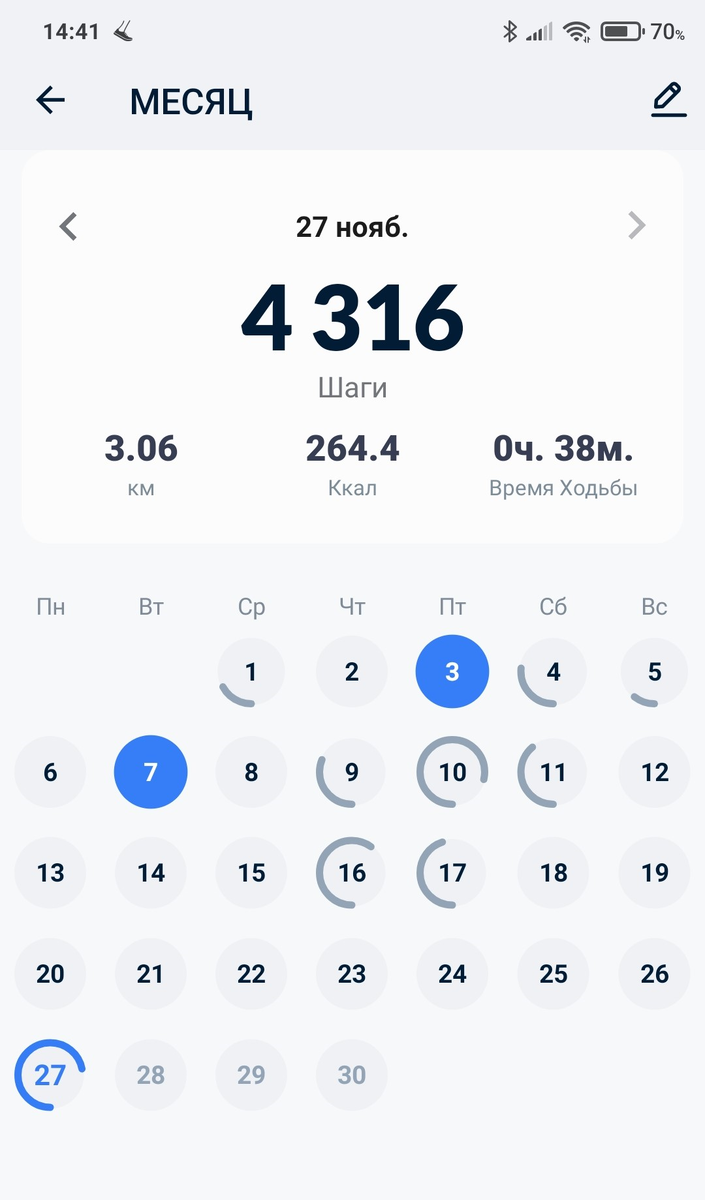705x1200 pixels.
Task: Tap day 14 in the calendar
Action: coord(151,873)
